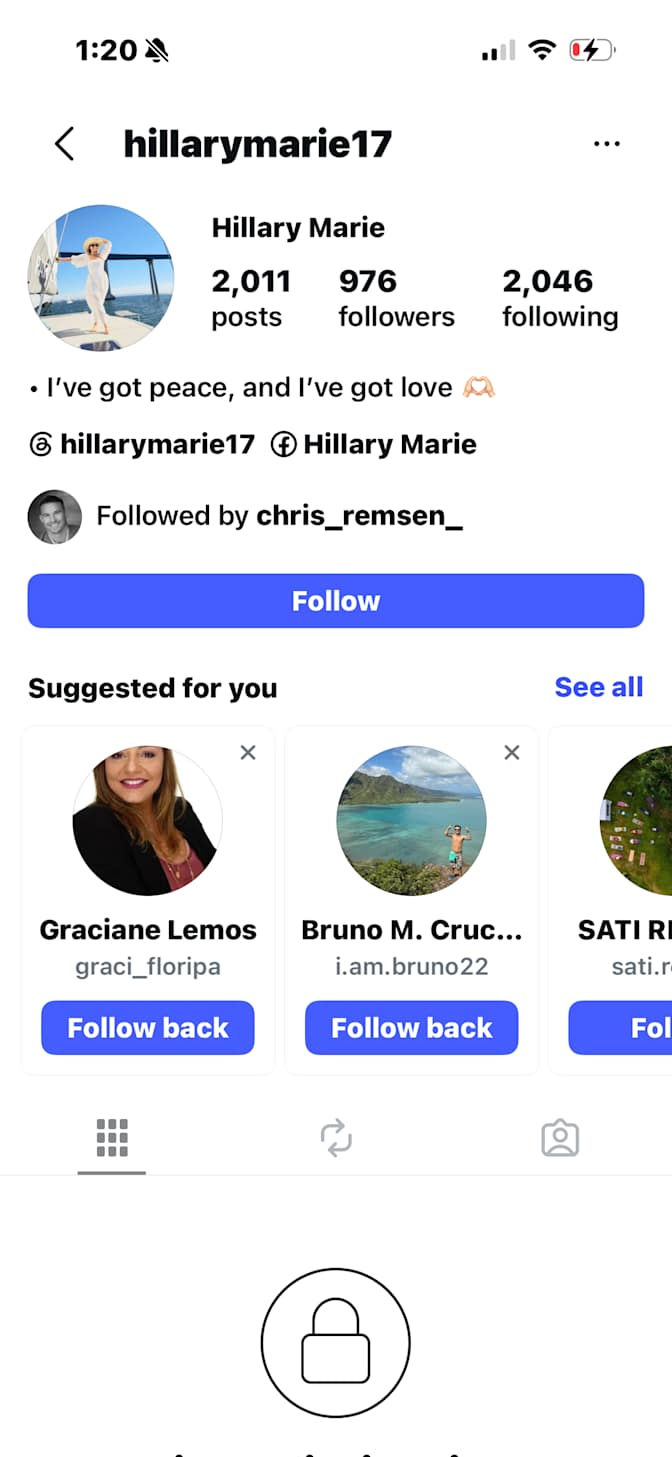This screenshot has width=672, height=1457.
Task: Switch to the reposts tab
Action: coord(336,1138)
